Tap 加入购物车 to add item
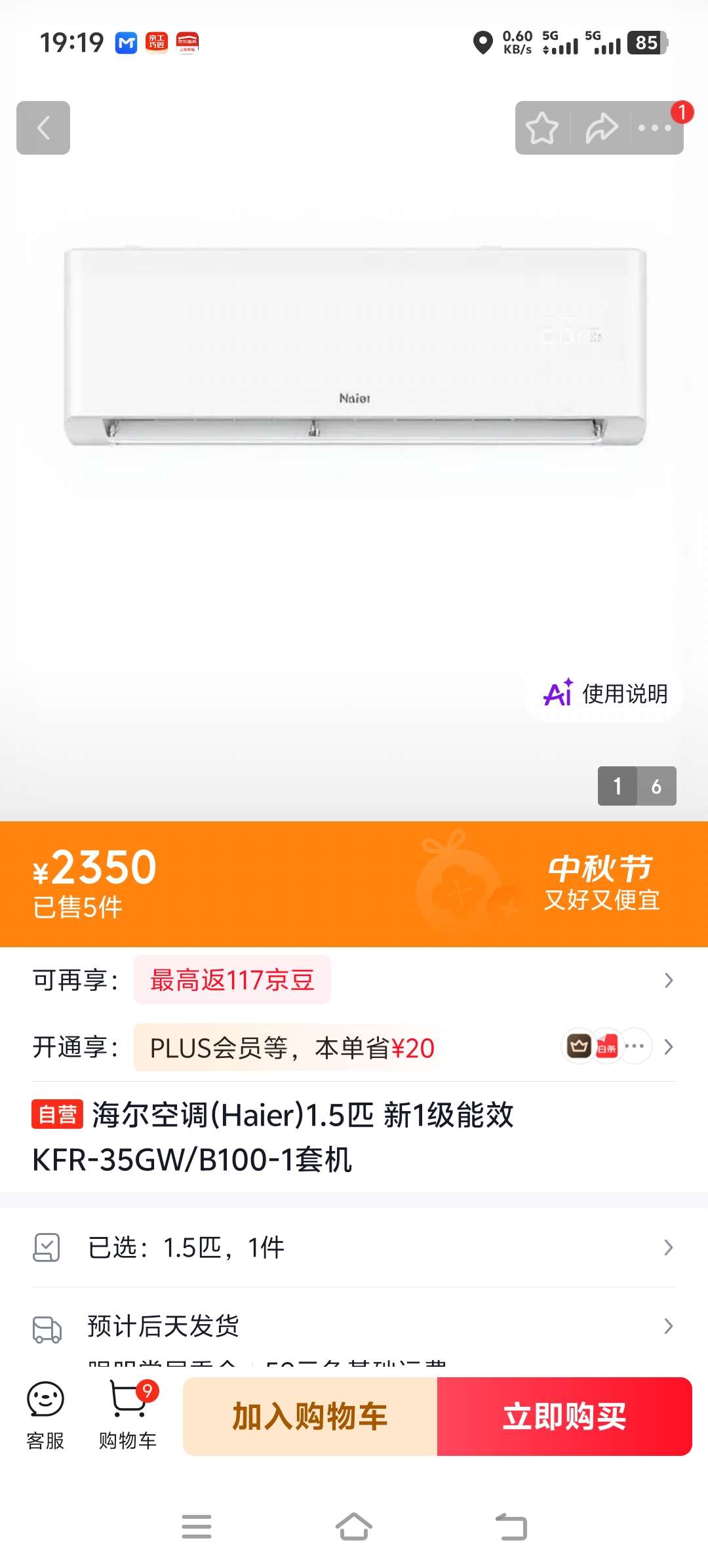Viewport: 708px width, 1568px height. click(x=310, y=1417)
